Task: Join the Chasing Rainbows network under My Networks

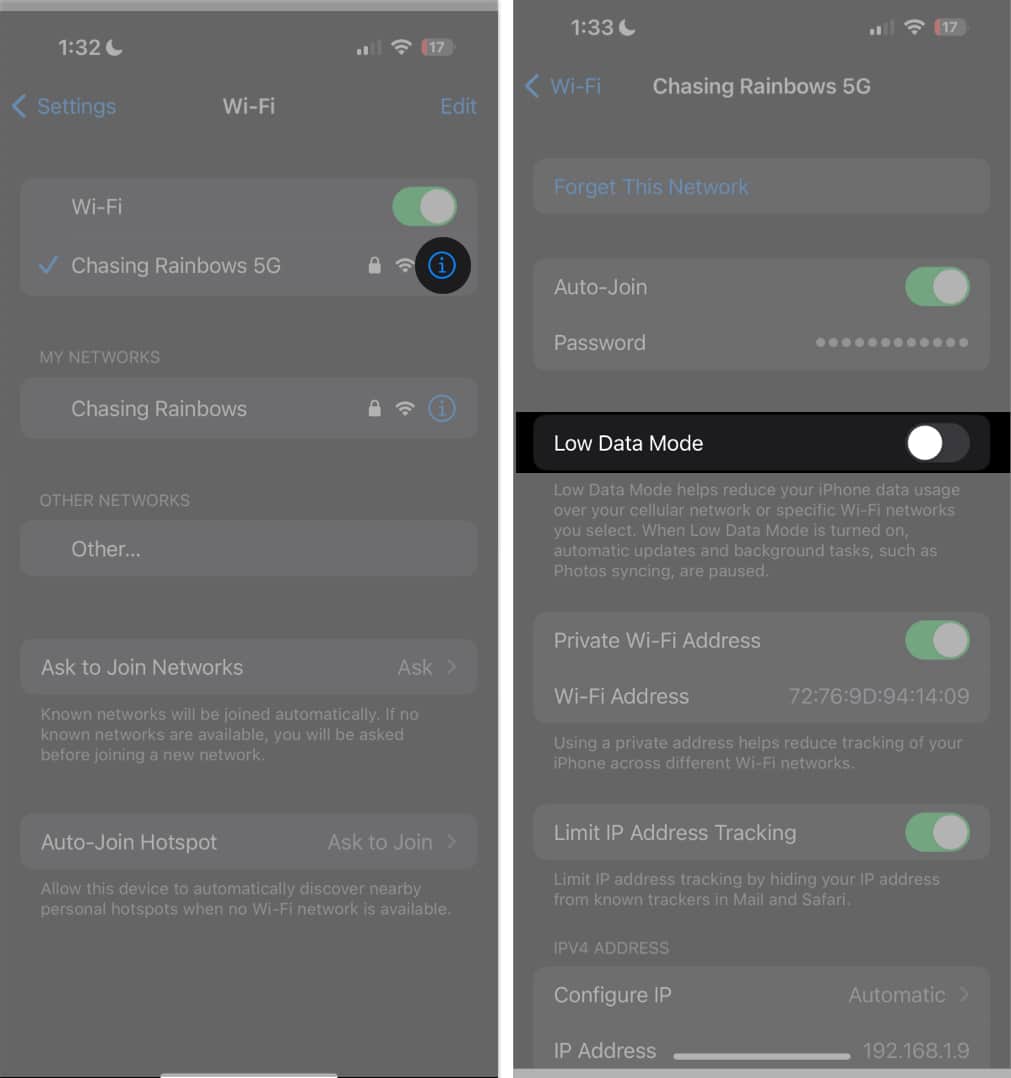Action: [160, 408]
